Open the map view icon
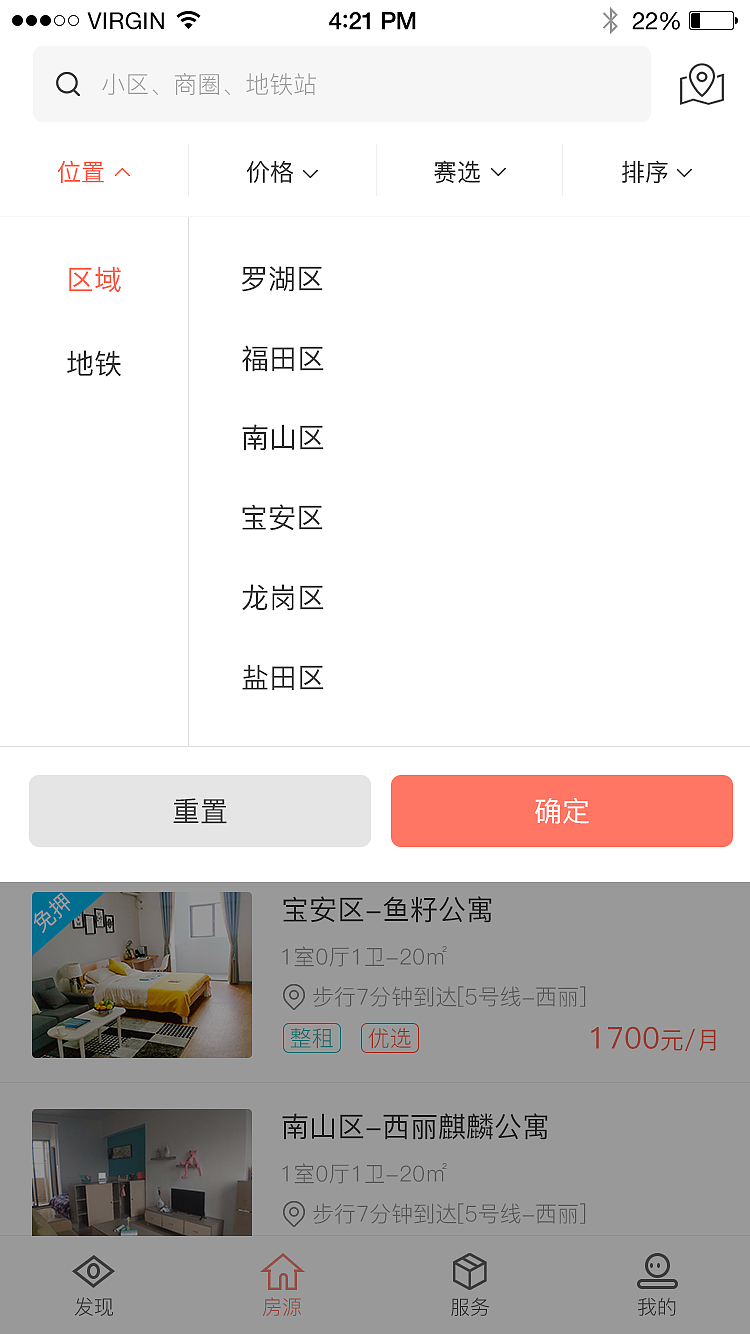The height and width of the screenshot is (1334, 750). point(701,85)
